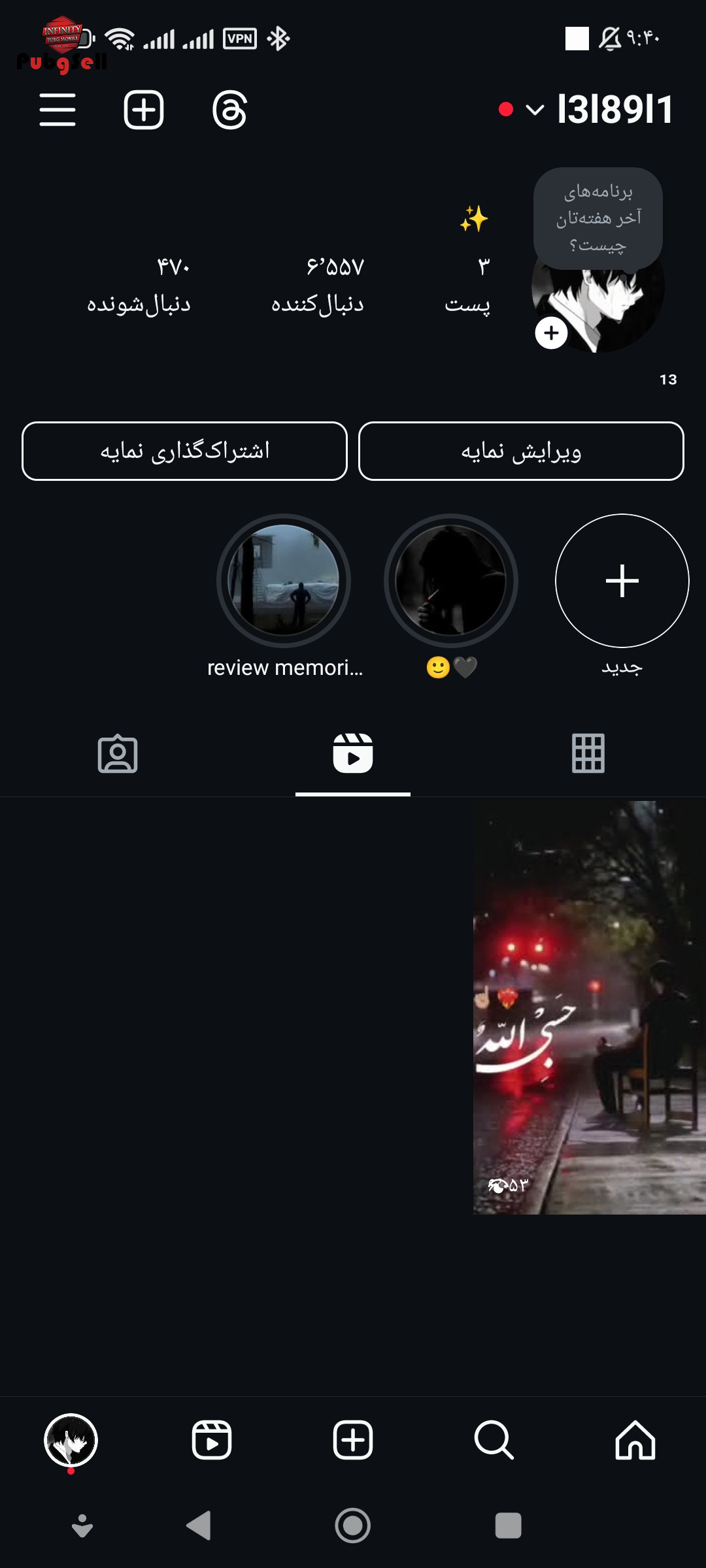
Task: Tap اشتراک‌گذاری نمایه to share profile
Action: tap(184, 451)
